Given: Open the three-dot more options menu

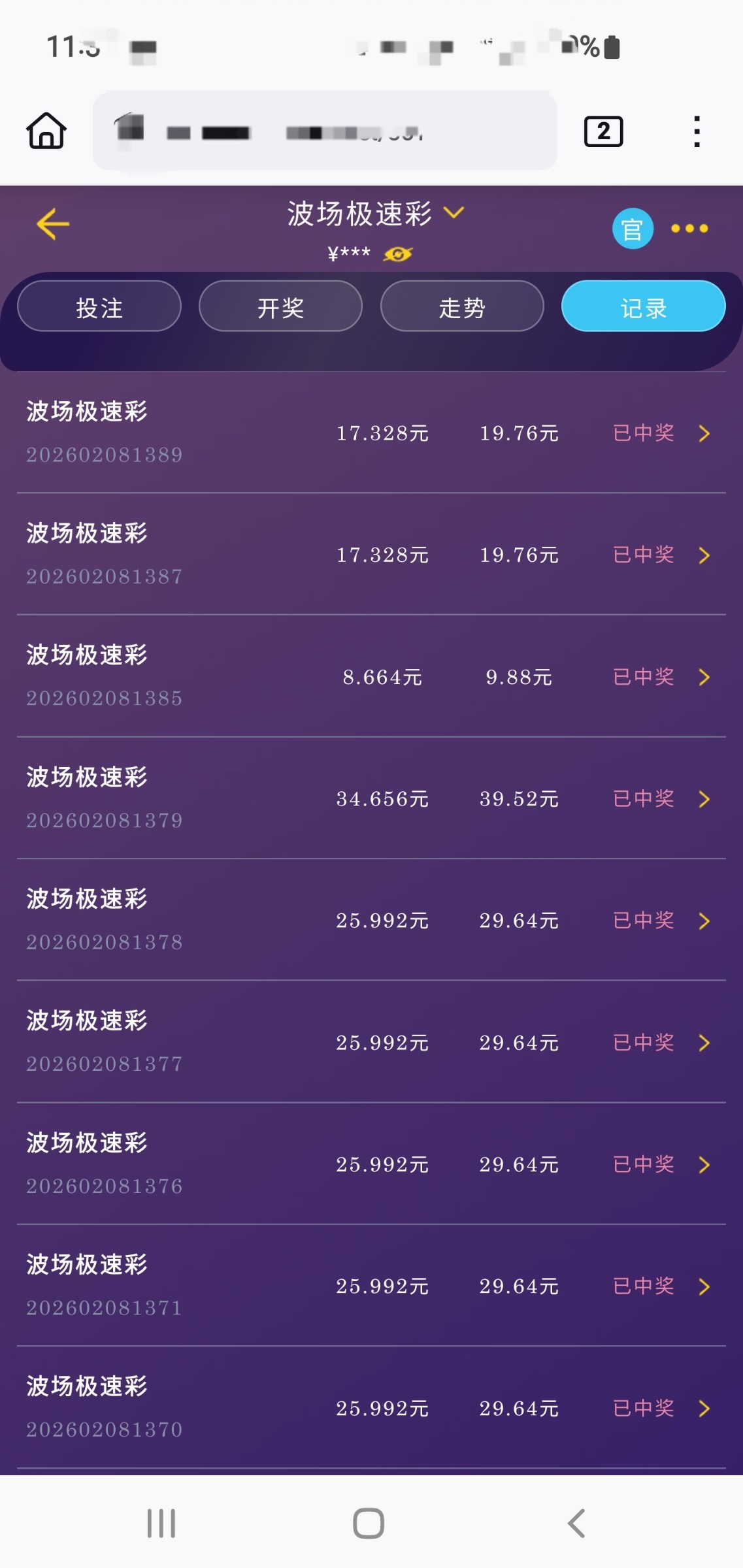Looking at the screenshot, I should [x=689, y=229].
